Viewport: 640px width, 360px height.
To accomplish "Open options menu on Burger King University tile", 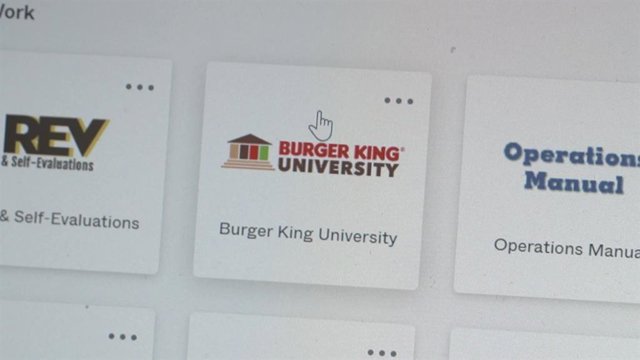I will pyautogui.click(x=398, y=101).
